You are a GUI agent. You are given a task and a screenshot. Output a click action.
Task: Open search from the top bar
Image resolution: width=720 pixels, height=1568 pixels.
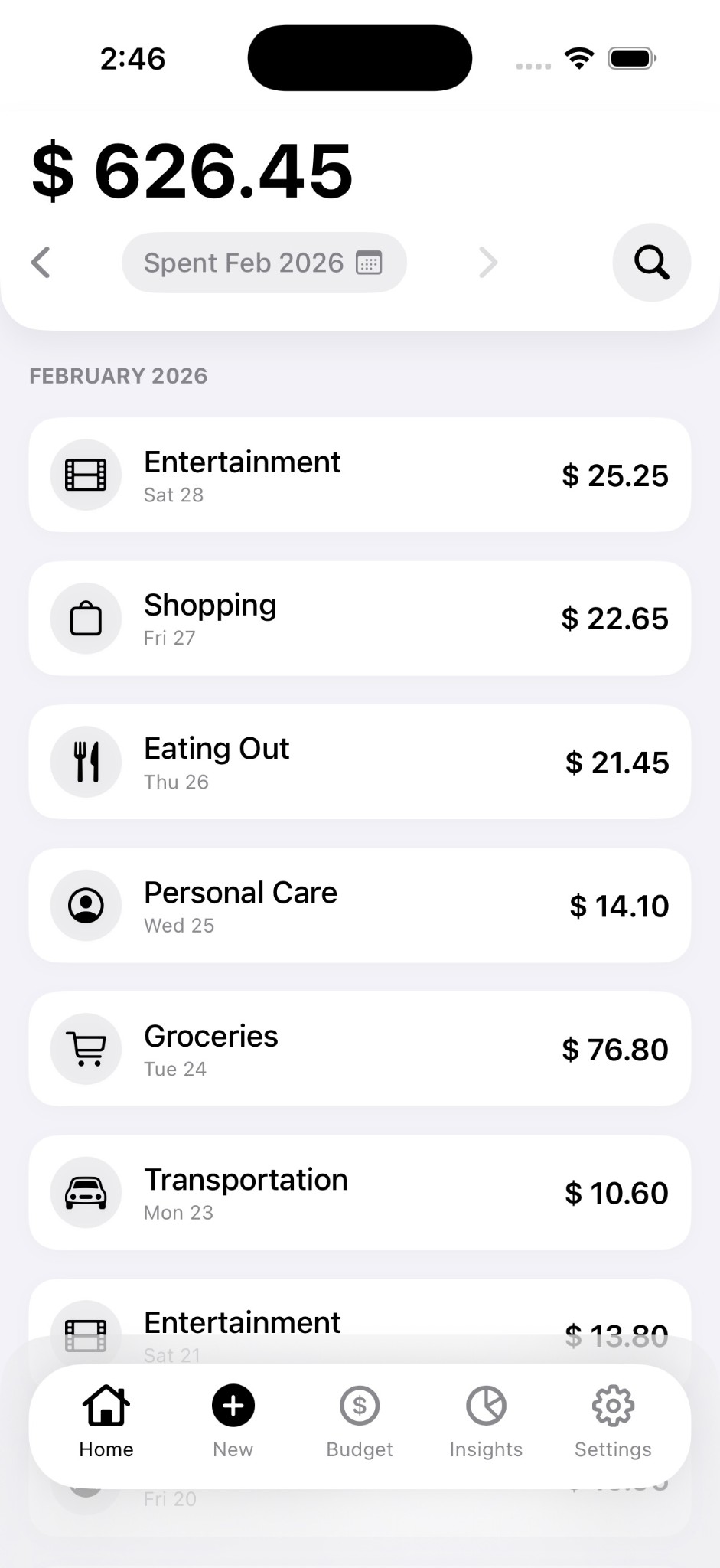point(651,262)
